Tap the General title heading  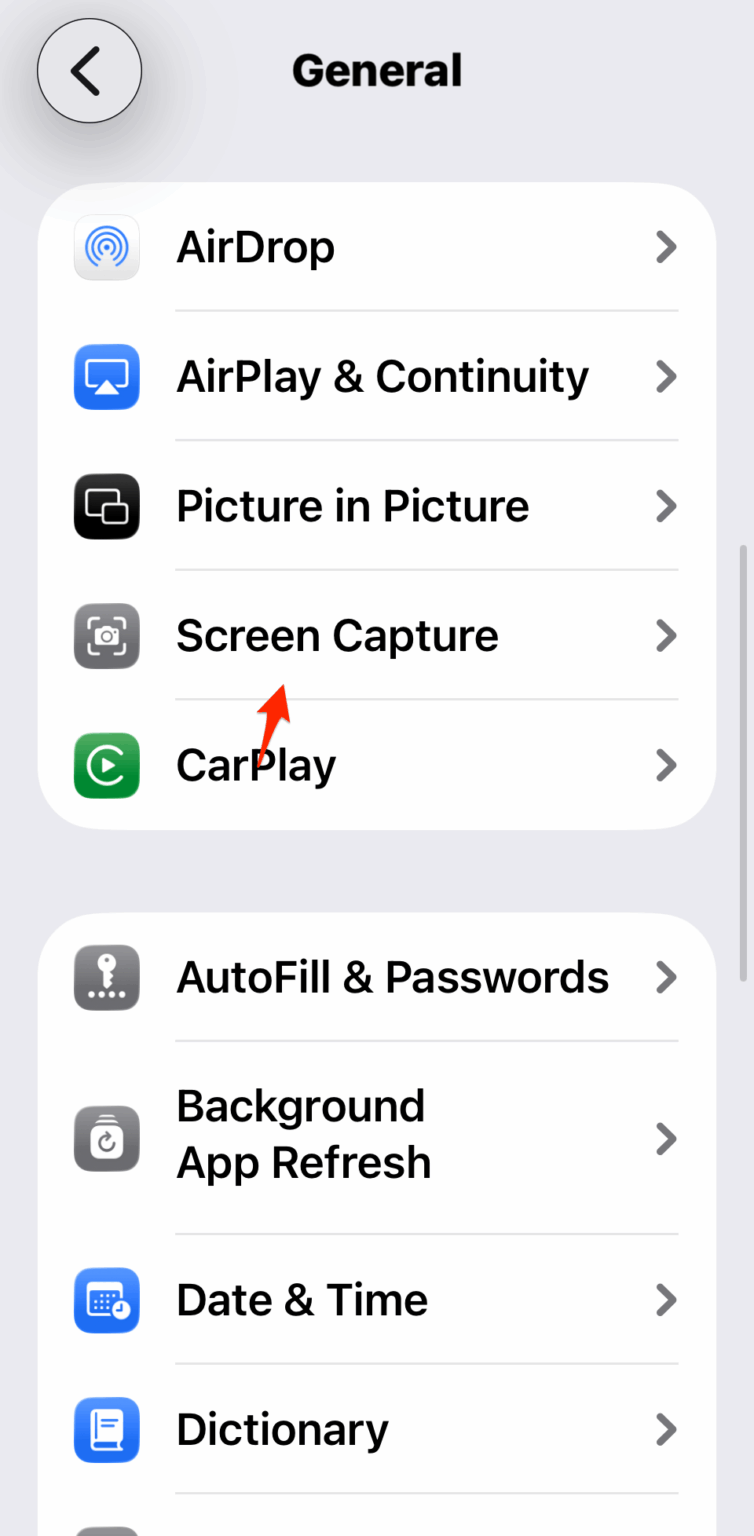(376, 69)
